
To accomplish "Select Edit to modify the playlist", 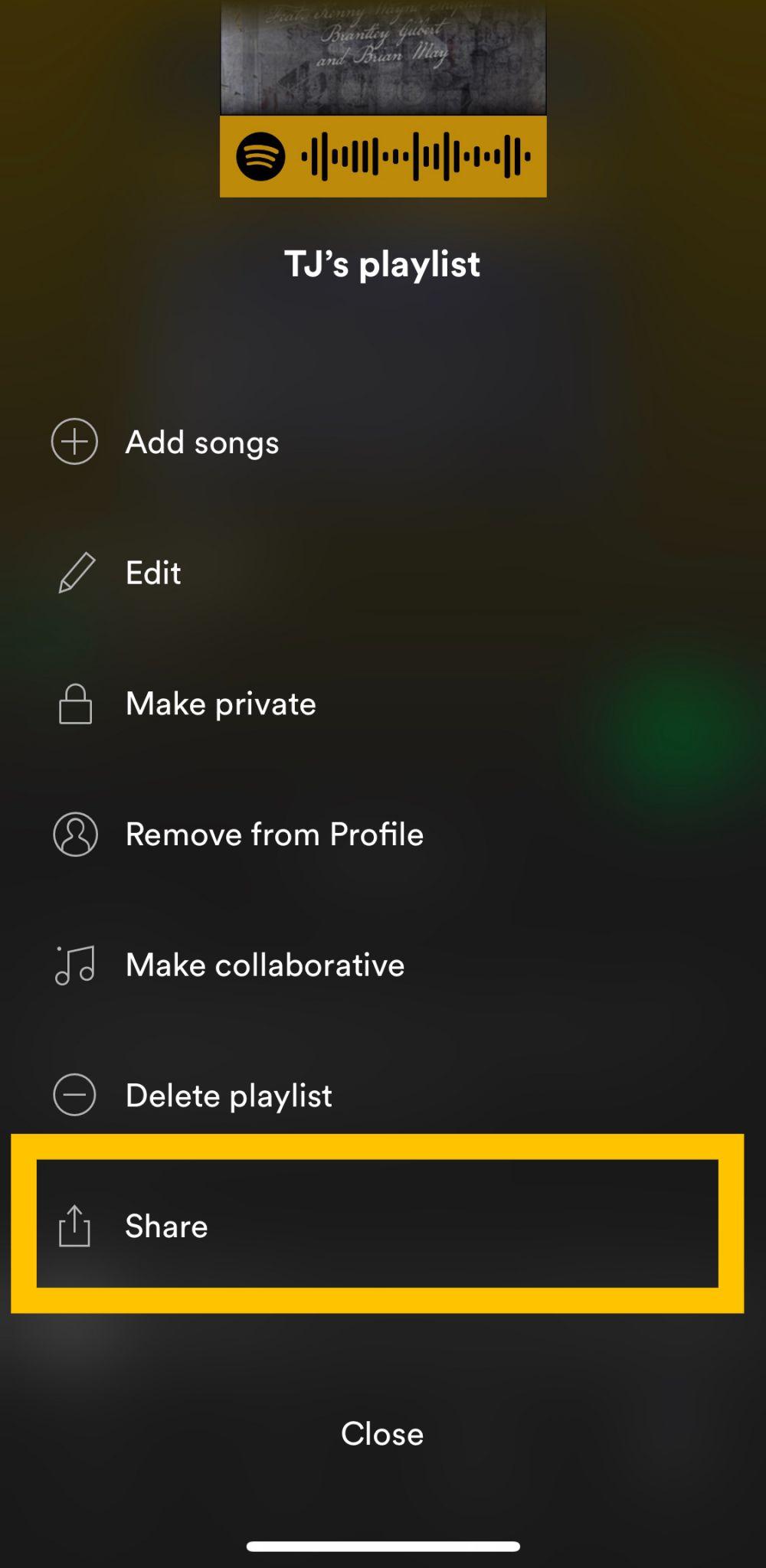I will tap(152, 572).
